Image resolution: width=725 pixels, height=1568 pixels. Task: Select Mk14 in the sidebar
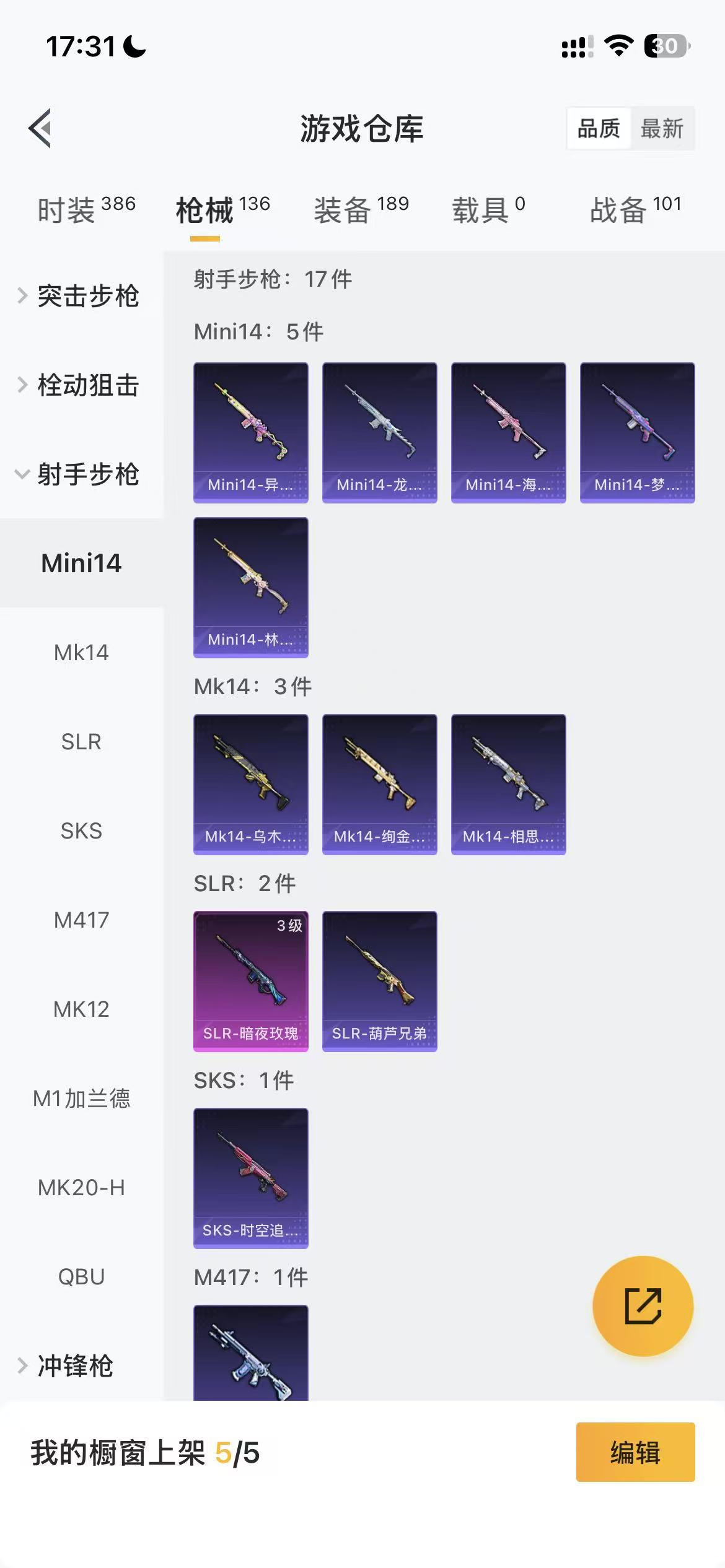pyautogui.click(x=81, y=652)
